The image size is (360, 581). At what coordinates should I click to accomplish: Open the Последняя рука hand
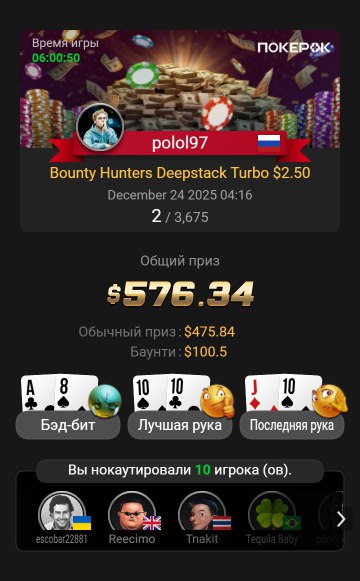[292, 425]
